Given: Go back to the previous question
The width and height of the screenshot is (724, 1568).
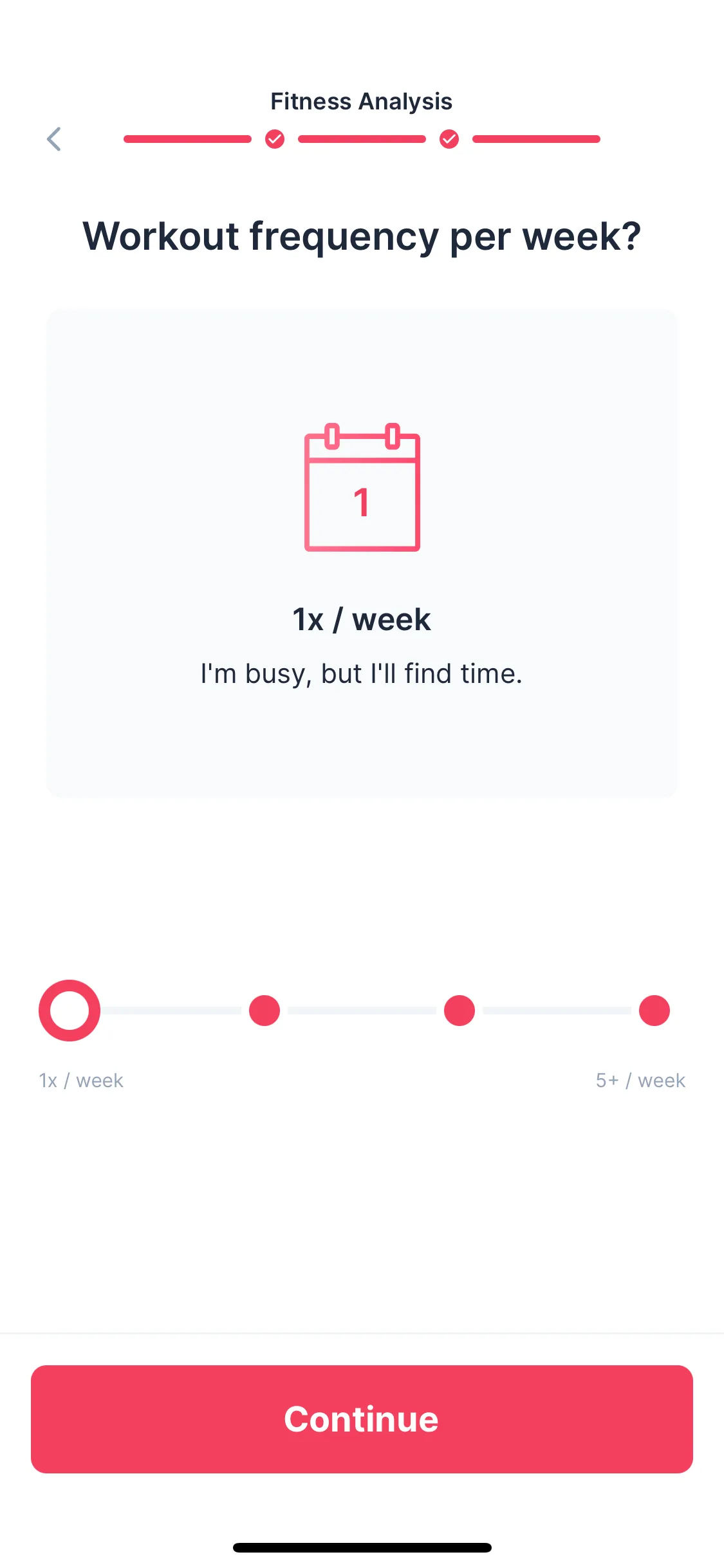Looking at the screenshot, I should coord(54,139).
